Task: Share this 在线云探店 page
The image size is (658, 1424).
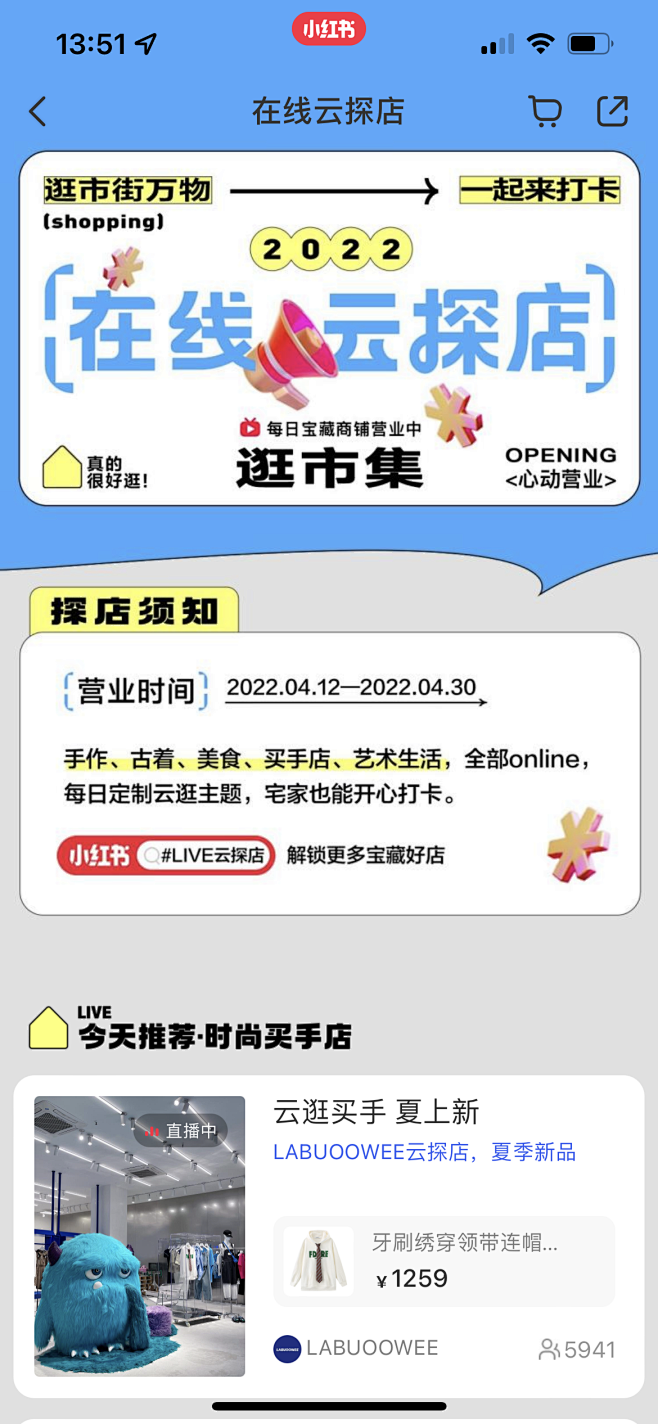Action: tap(612, 111)
